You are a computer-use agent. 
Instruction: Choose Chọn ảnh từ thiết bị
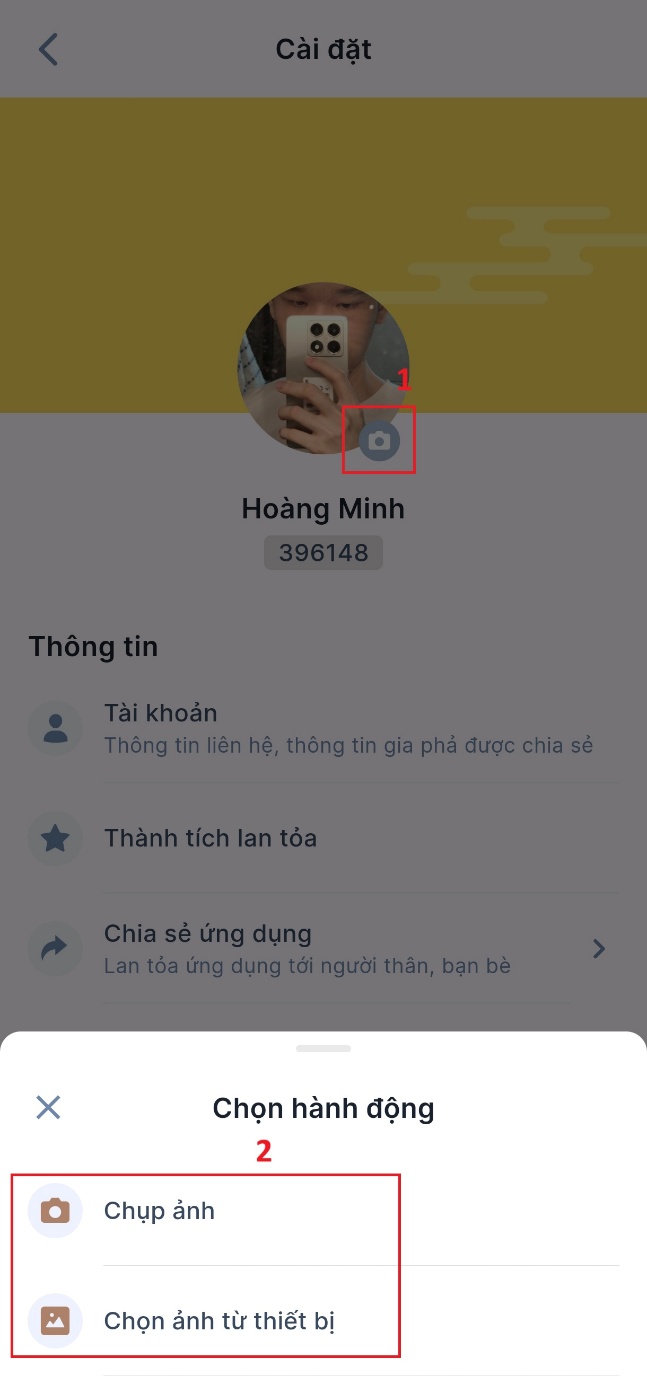218,1321
